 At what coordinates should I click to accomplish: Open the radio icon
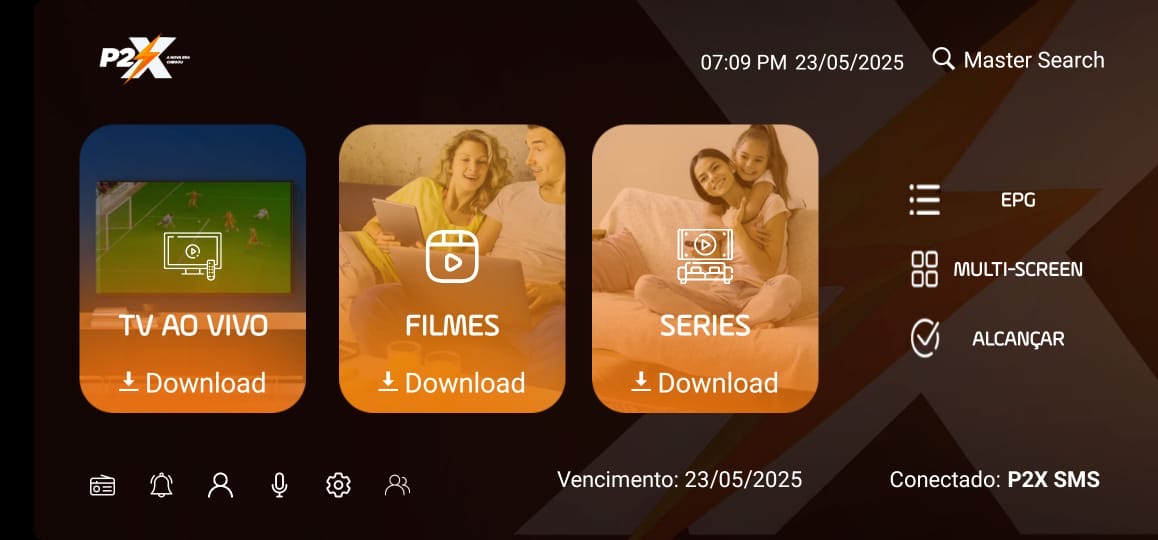pos(102,486)
